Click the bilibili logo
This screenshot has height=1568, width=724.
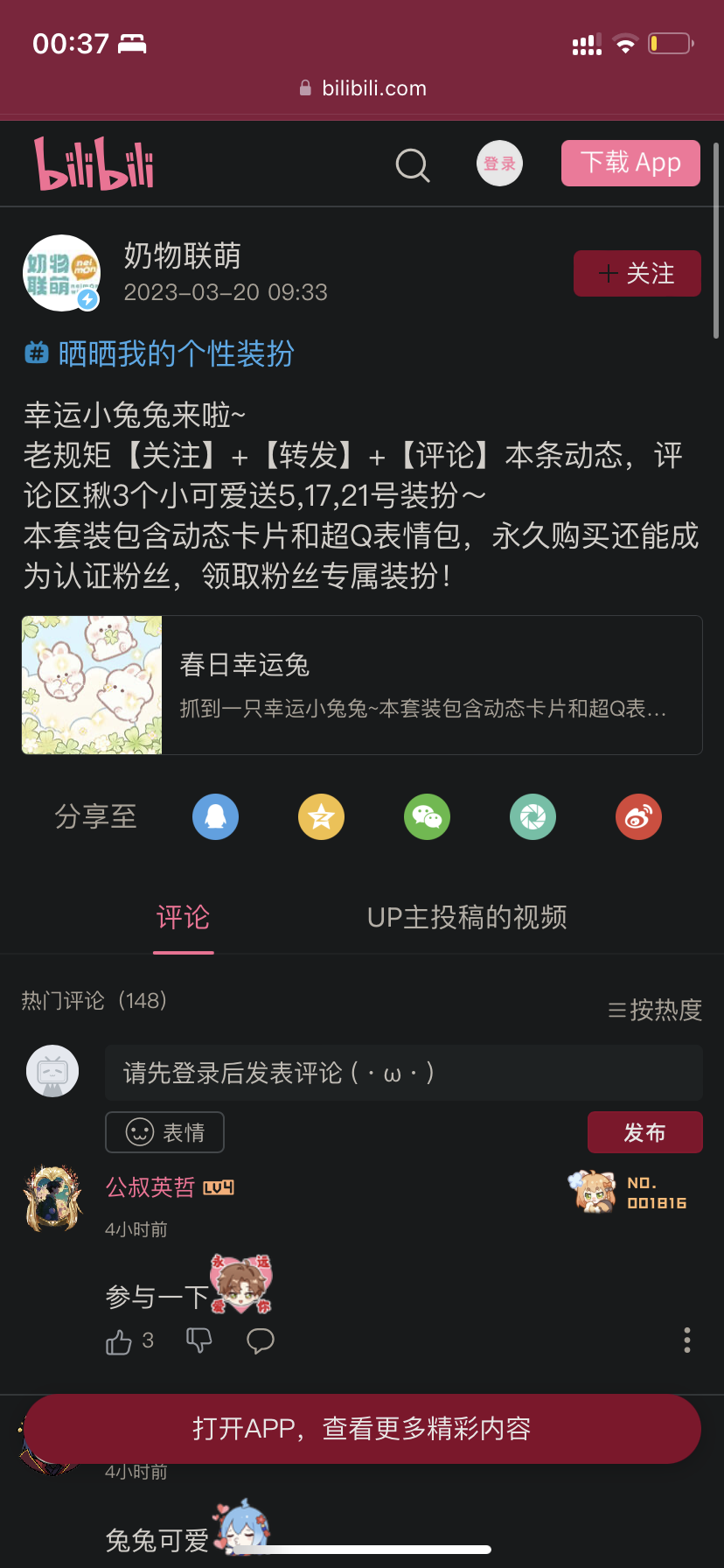93,163
